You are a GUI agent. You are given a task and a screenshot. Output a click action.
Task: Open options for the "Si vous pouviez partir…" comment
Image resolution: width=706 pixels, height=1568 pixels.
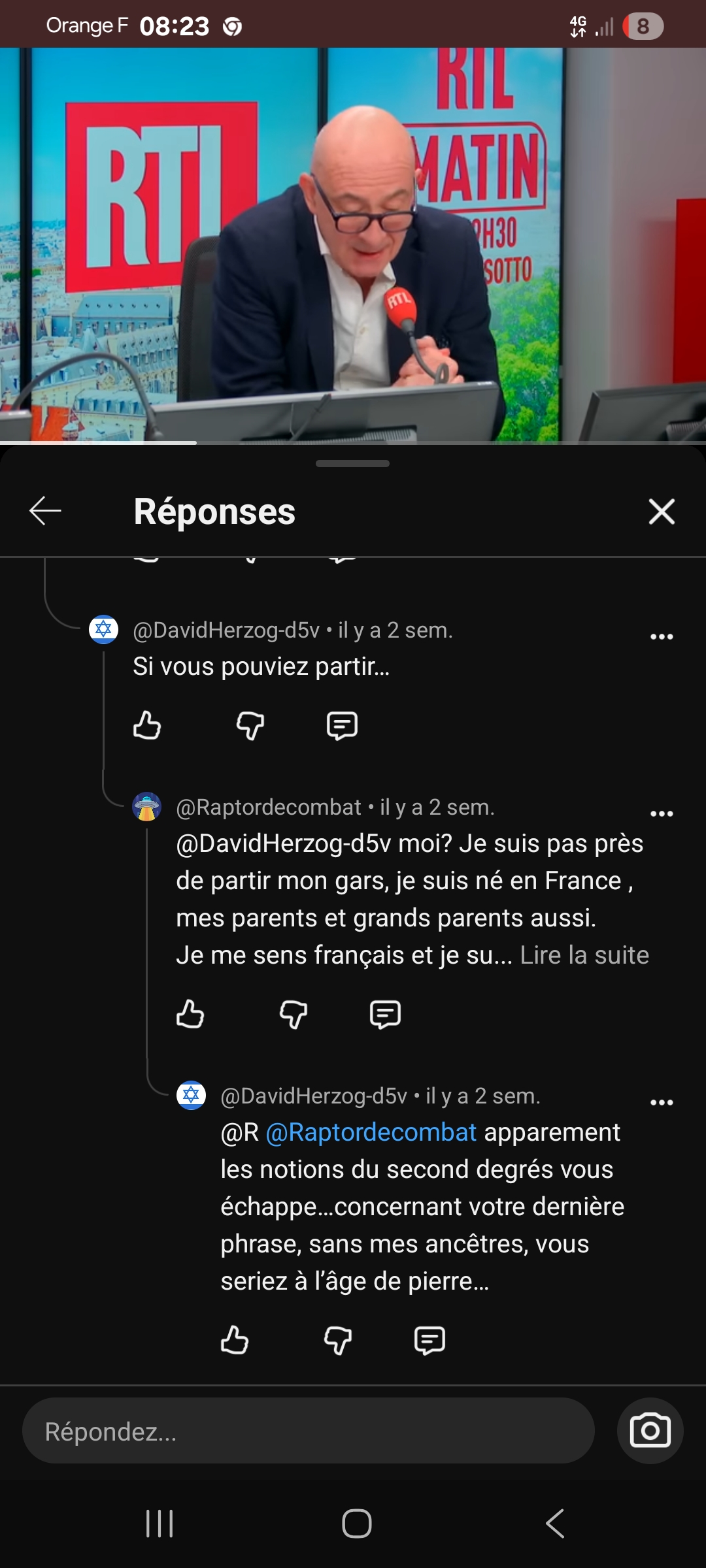662,636
